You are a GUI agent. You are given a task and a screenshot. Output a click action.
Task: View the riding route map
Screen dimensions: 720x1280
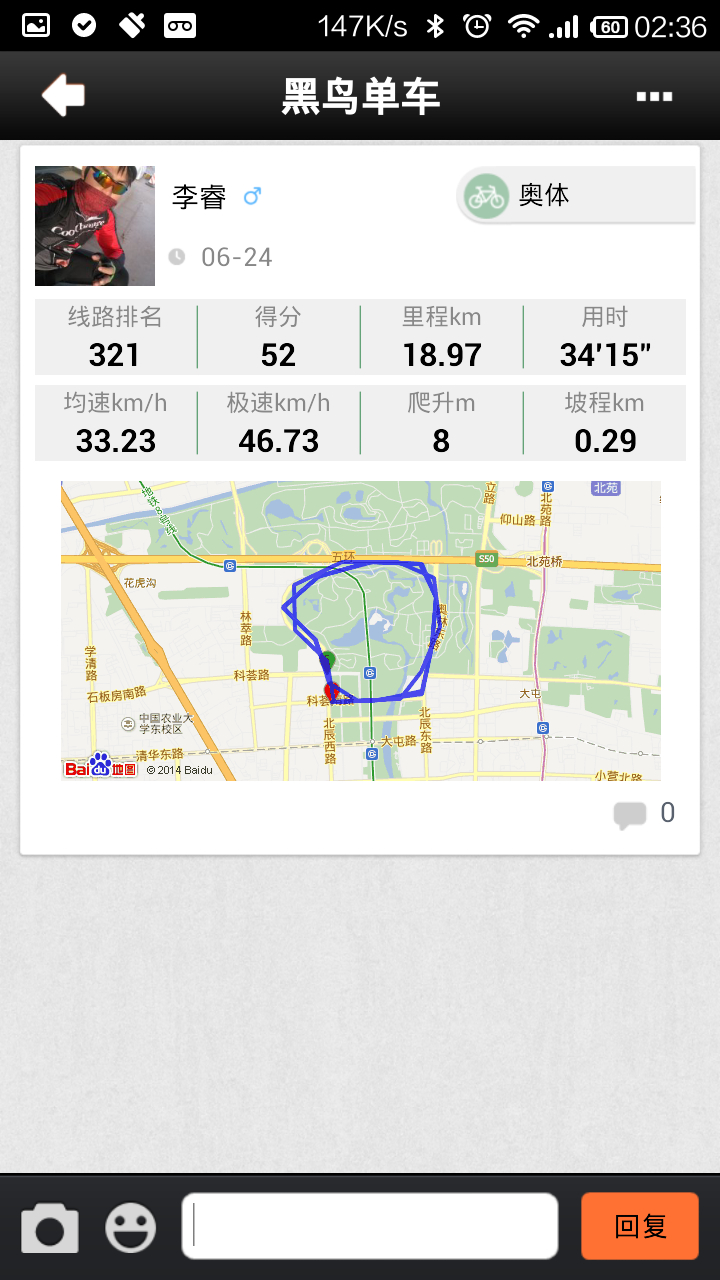pos(360,631)
